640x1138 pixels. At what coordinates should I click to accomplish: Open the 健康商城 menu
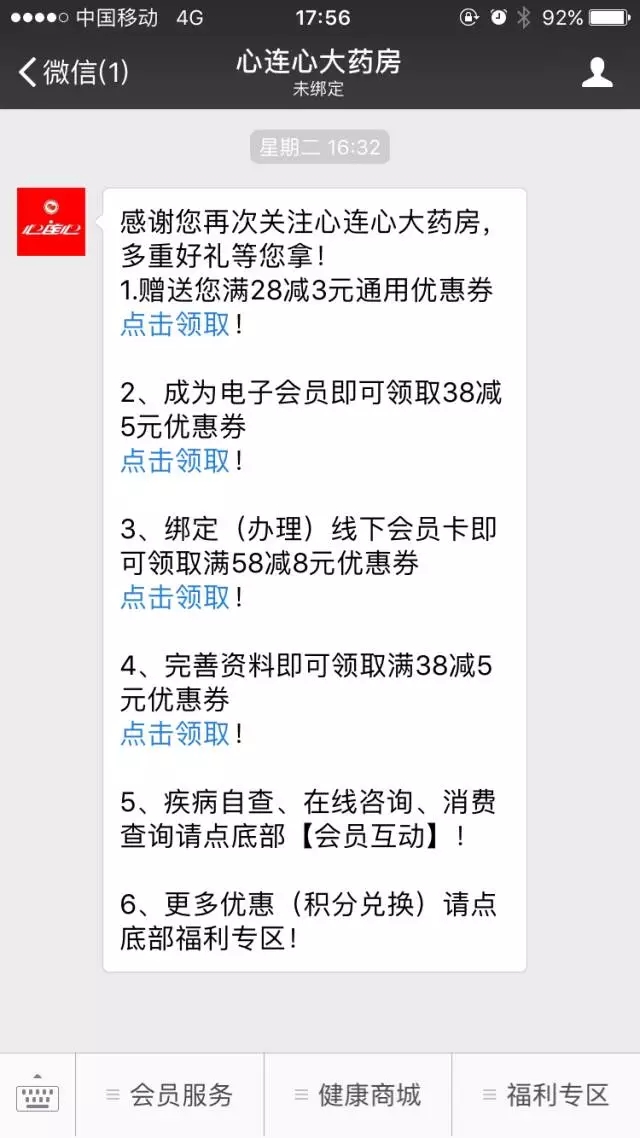[358, 1096]
